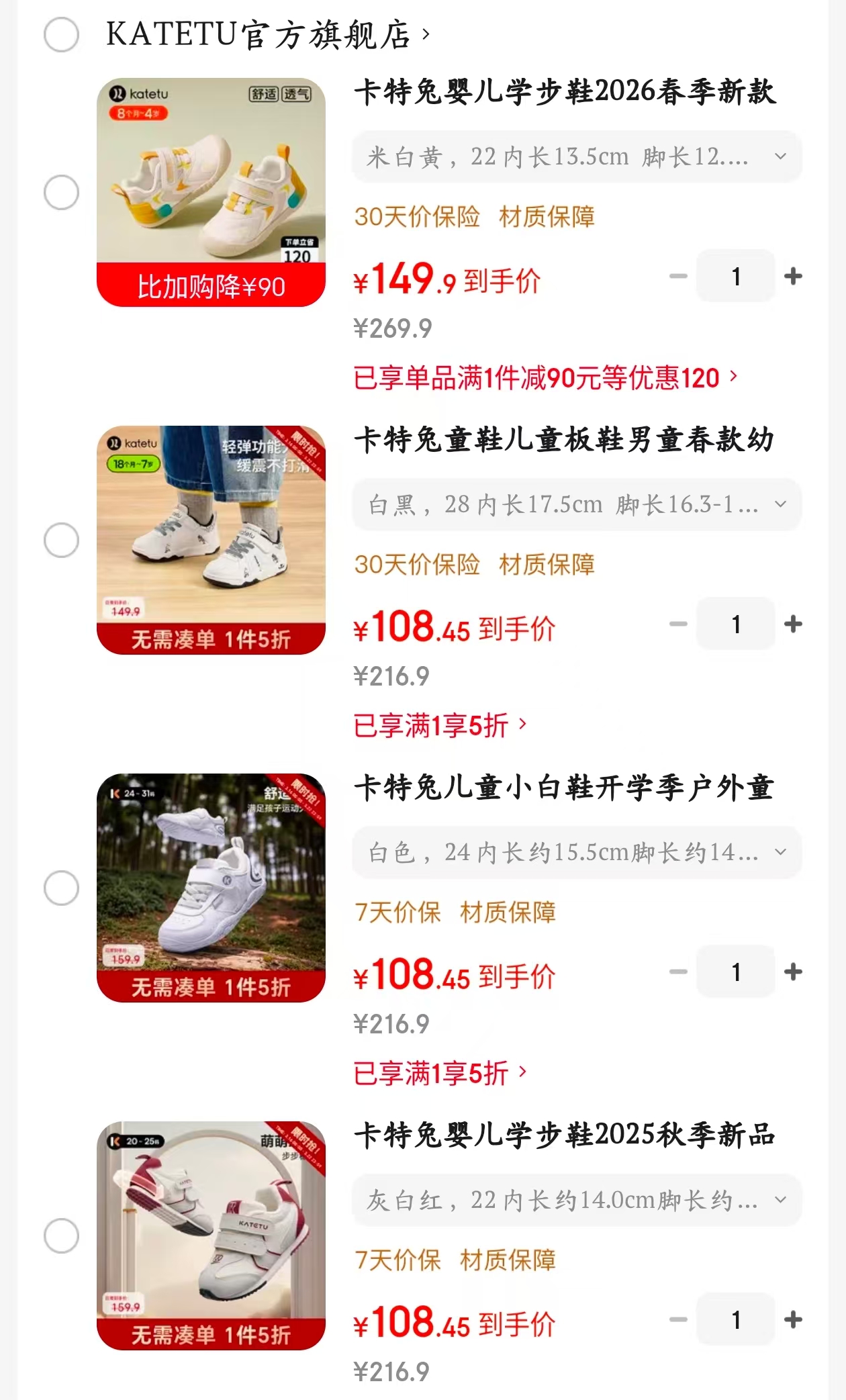Increase quantity of 学步鞋2026春季新款
846x1400 pixels.
[793, 276]
